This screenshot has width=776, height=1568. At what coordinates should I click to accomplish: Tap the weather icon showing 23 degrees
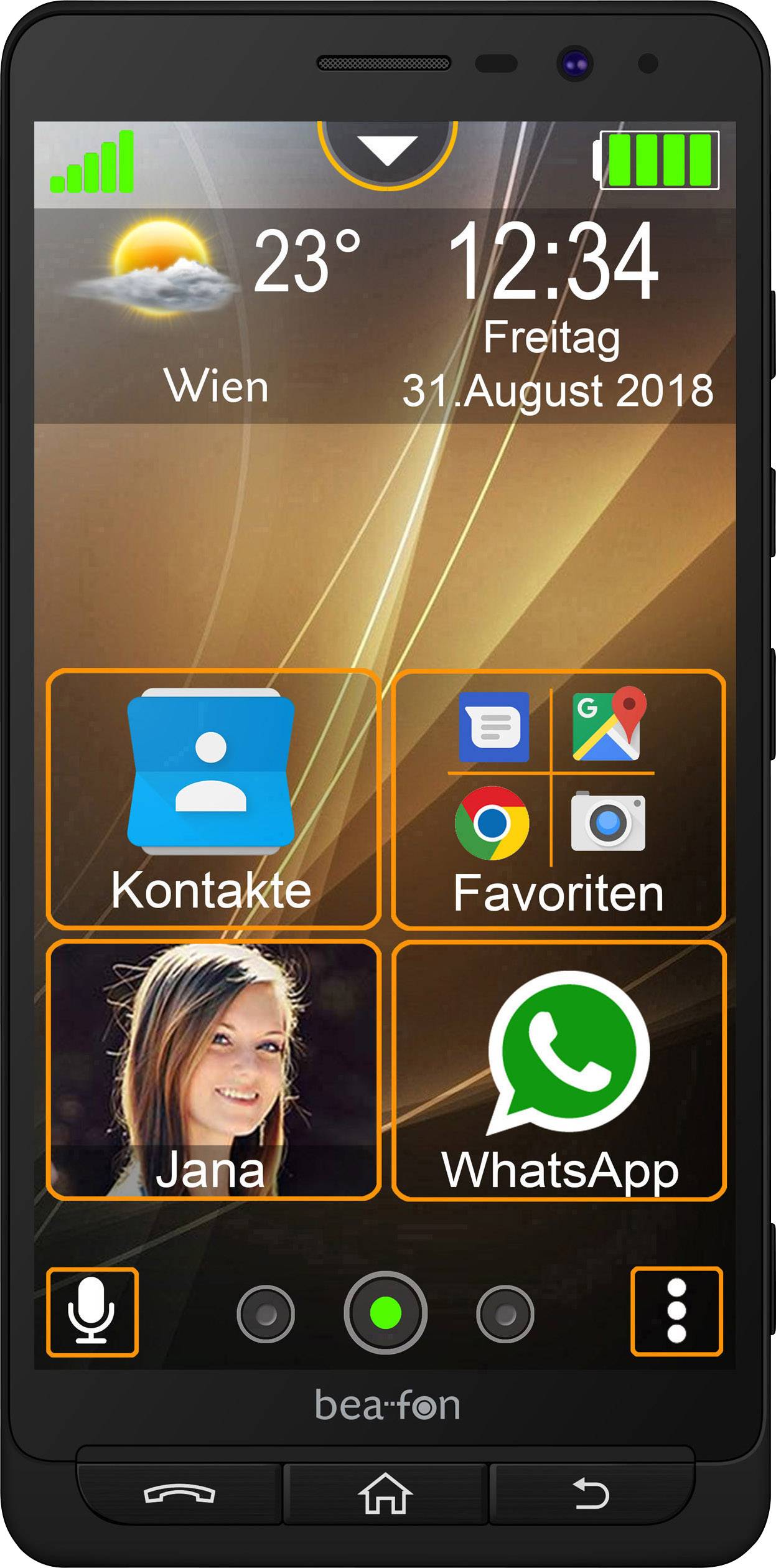tap(159, 268)
